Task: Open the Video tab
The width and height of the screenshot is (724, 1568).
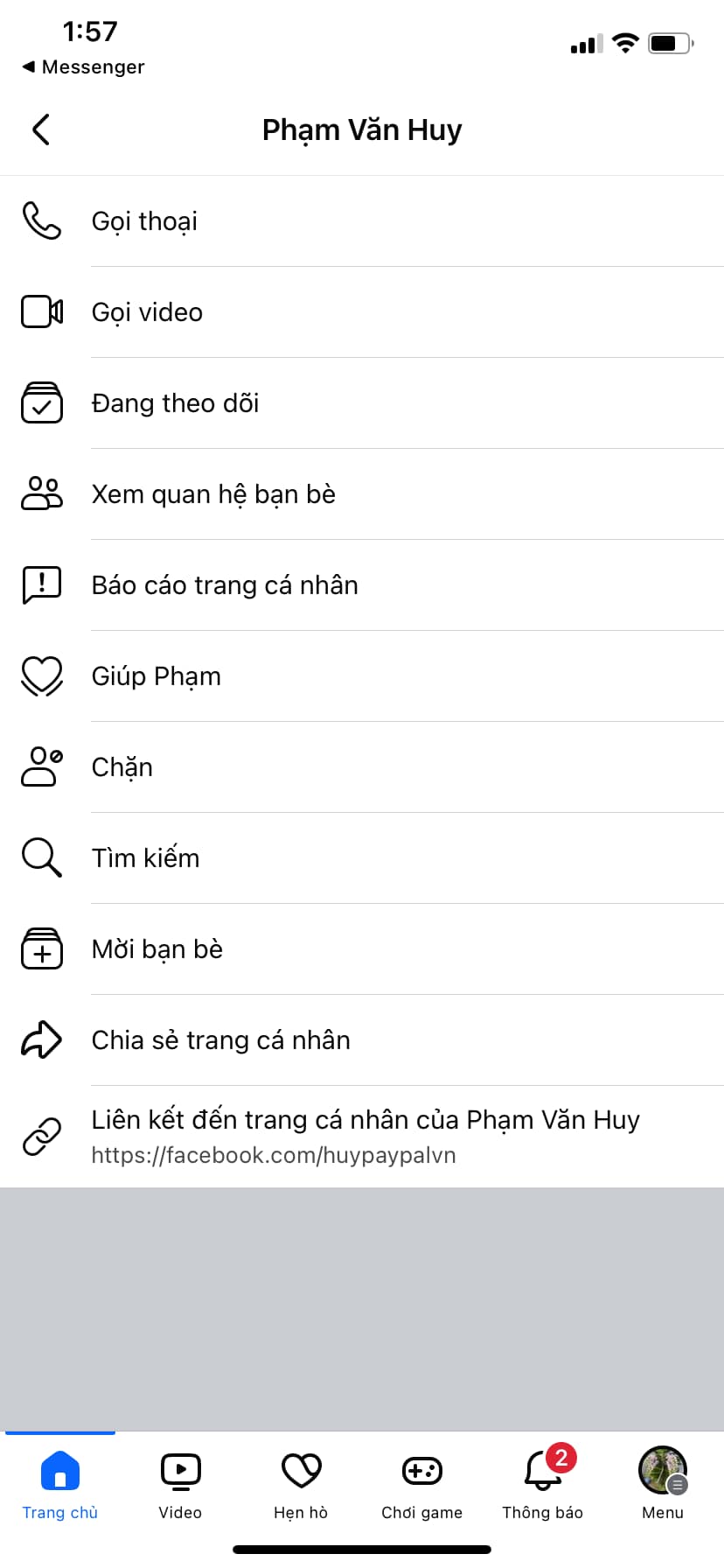Action: click(x=180, y=1484)
